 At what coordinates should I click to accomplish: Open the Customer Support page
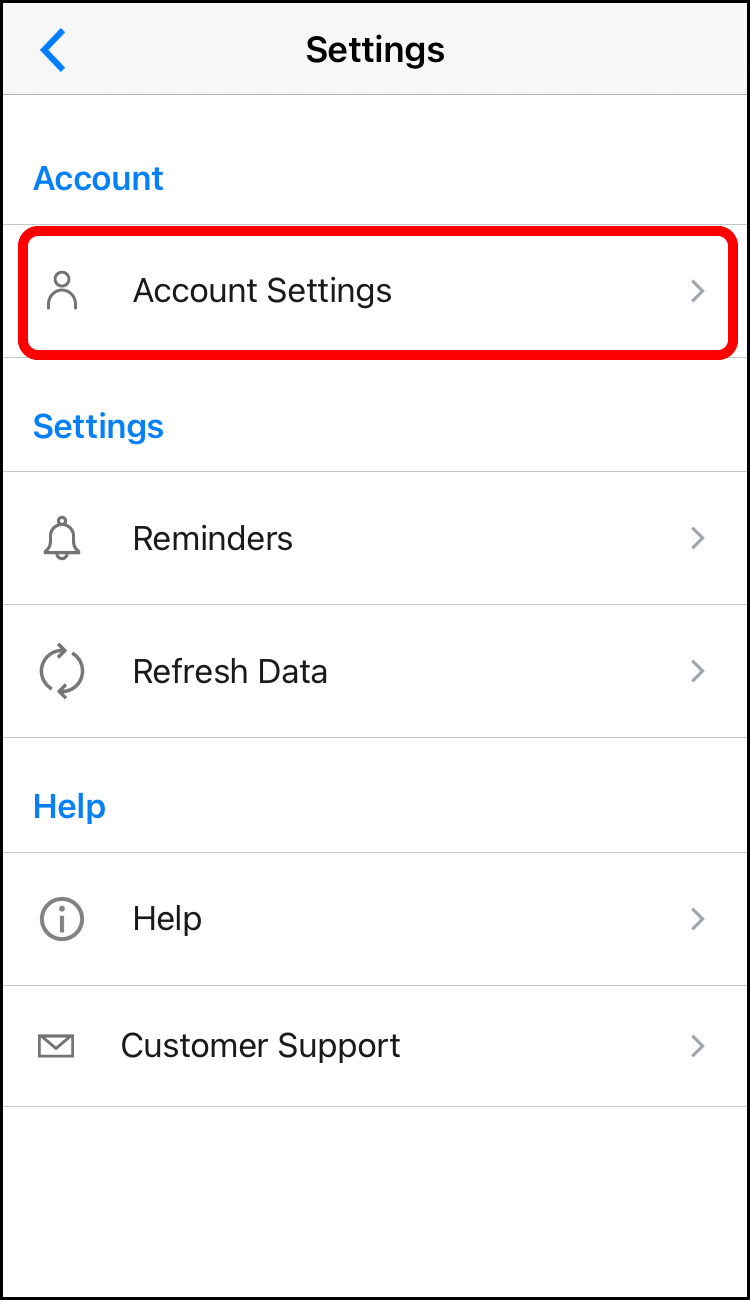click(375, 1046)
